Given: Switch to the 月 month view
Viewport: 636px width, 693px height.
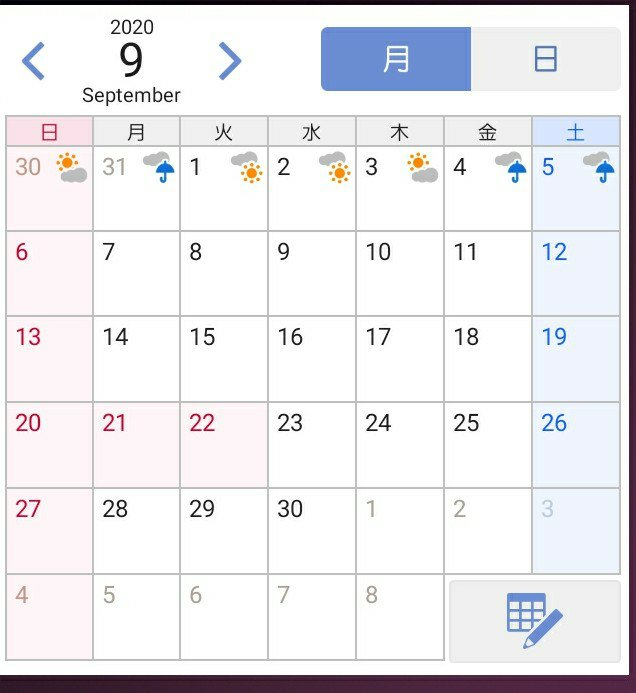Looking at the screenshot, I should (x=396, y=59).
